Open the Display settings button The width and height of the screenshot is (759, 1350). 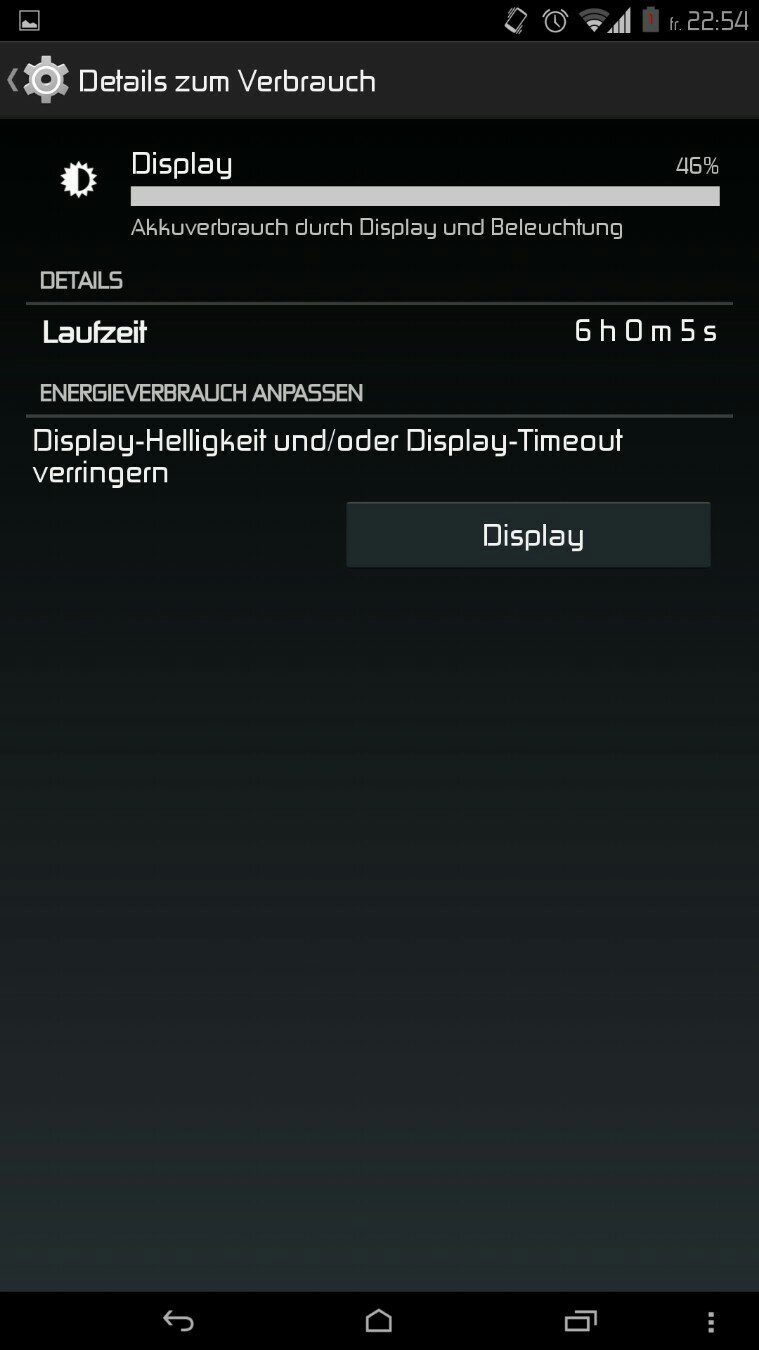[528, 535]
